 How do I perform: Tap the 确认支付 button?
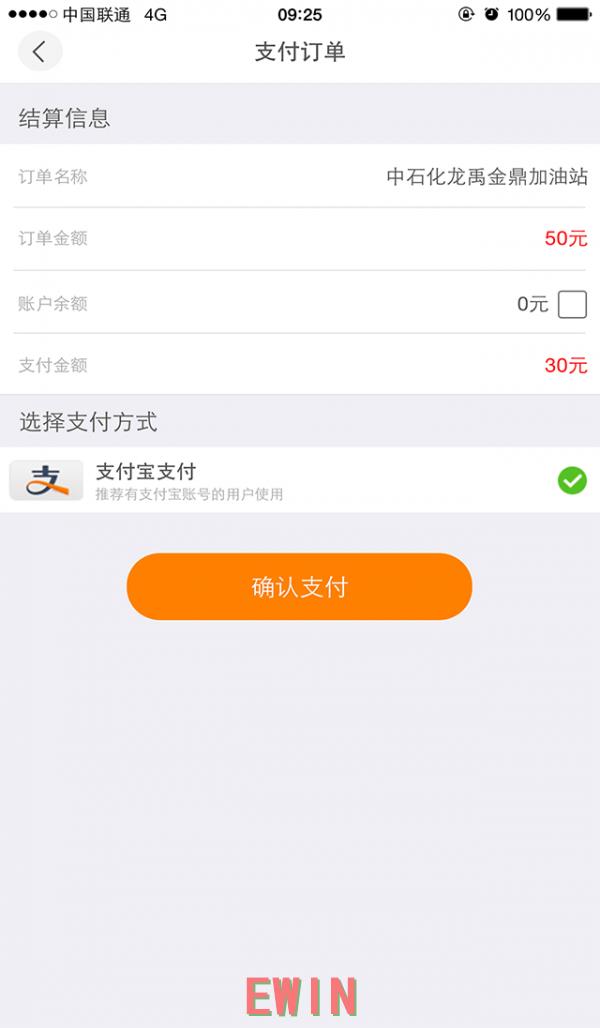point(299,586)
